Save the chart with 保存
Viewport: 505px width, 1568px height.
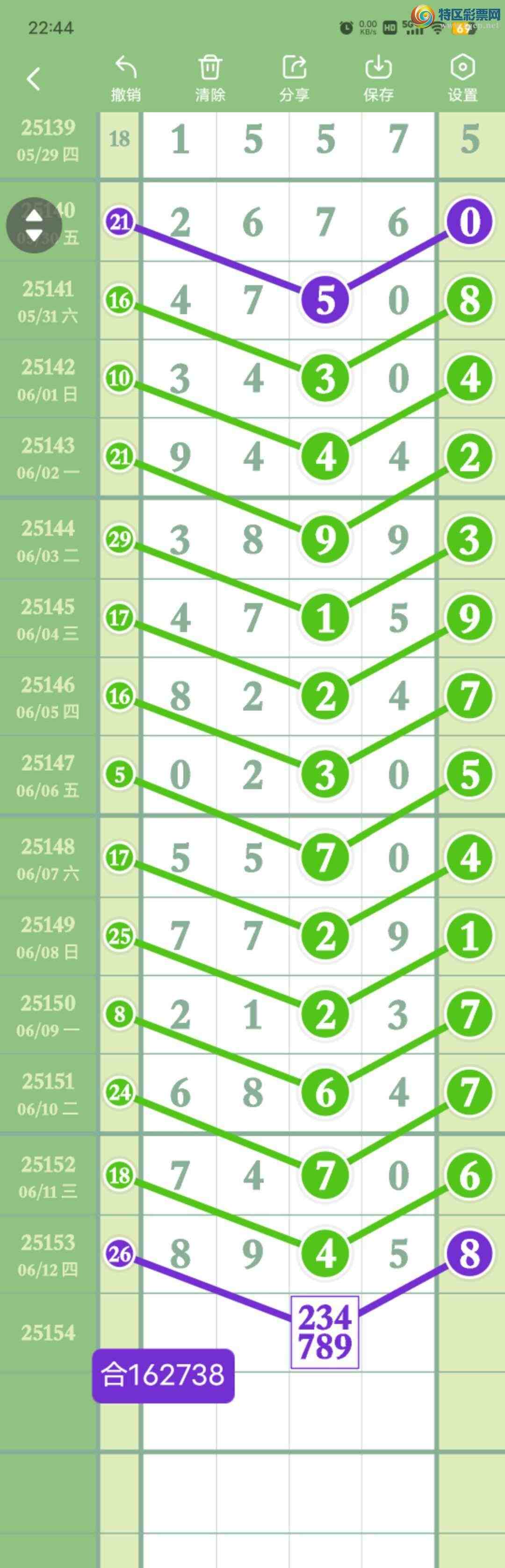click(378, 78)
